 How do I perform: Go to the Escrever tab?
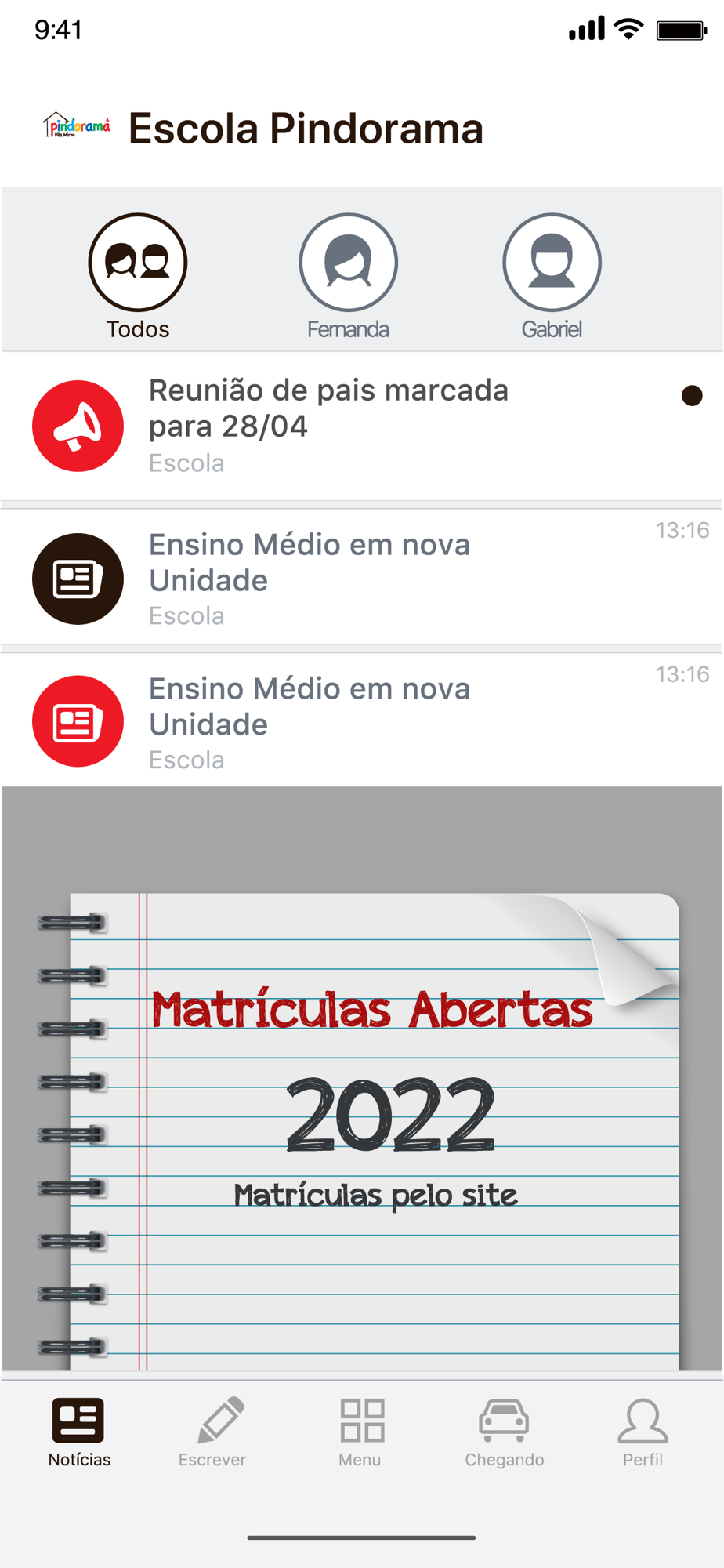(x=212, y=1432)
